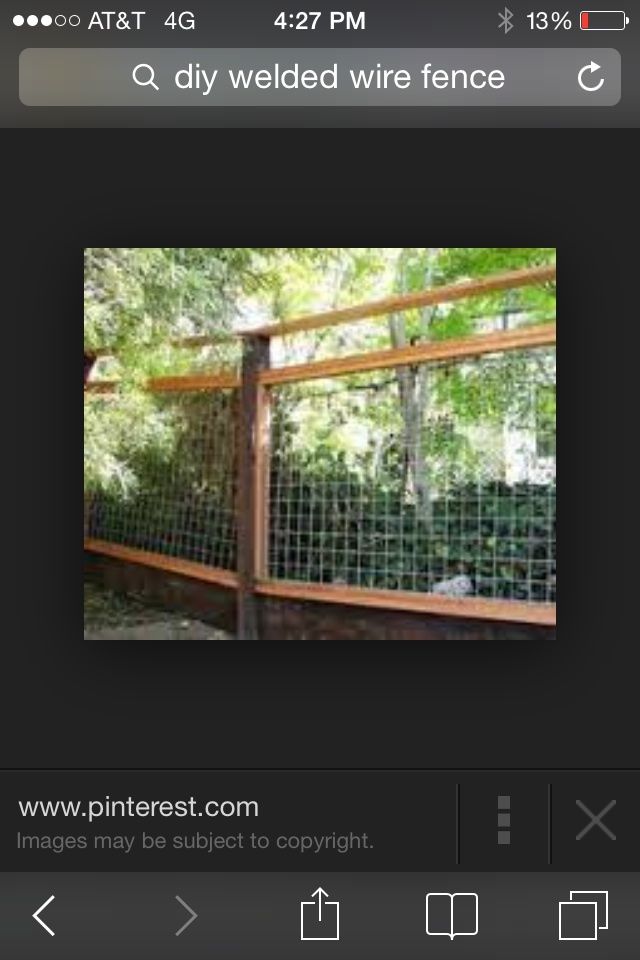Show all open Safari tabs
The height and width of the screenshot is (960, 640).
click(x=583, y=915)
